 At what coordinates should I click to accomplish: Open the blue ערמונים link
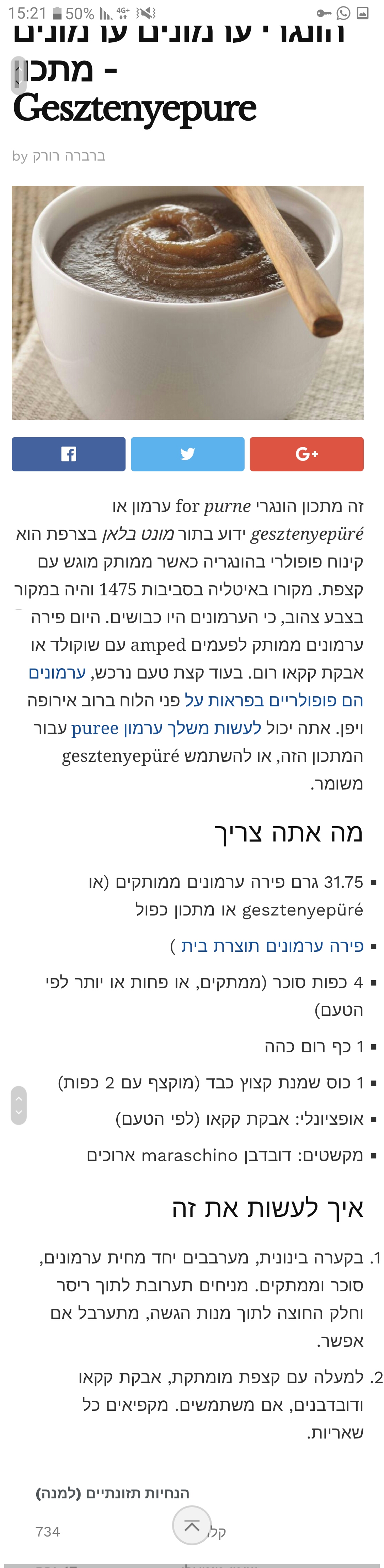point(57,672)
